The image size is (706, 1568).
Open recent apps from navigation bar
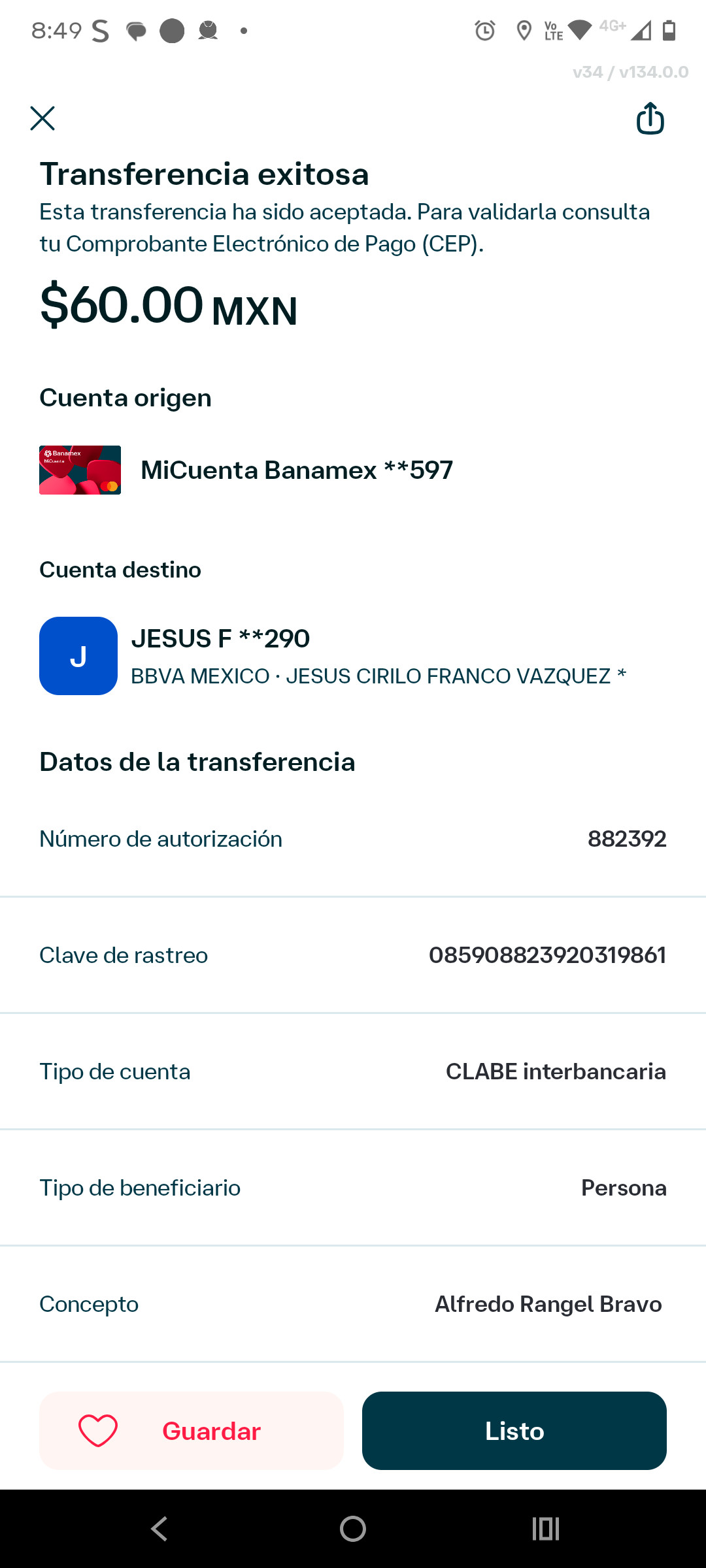(x=546, y=1529)
